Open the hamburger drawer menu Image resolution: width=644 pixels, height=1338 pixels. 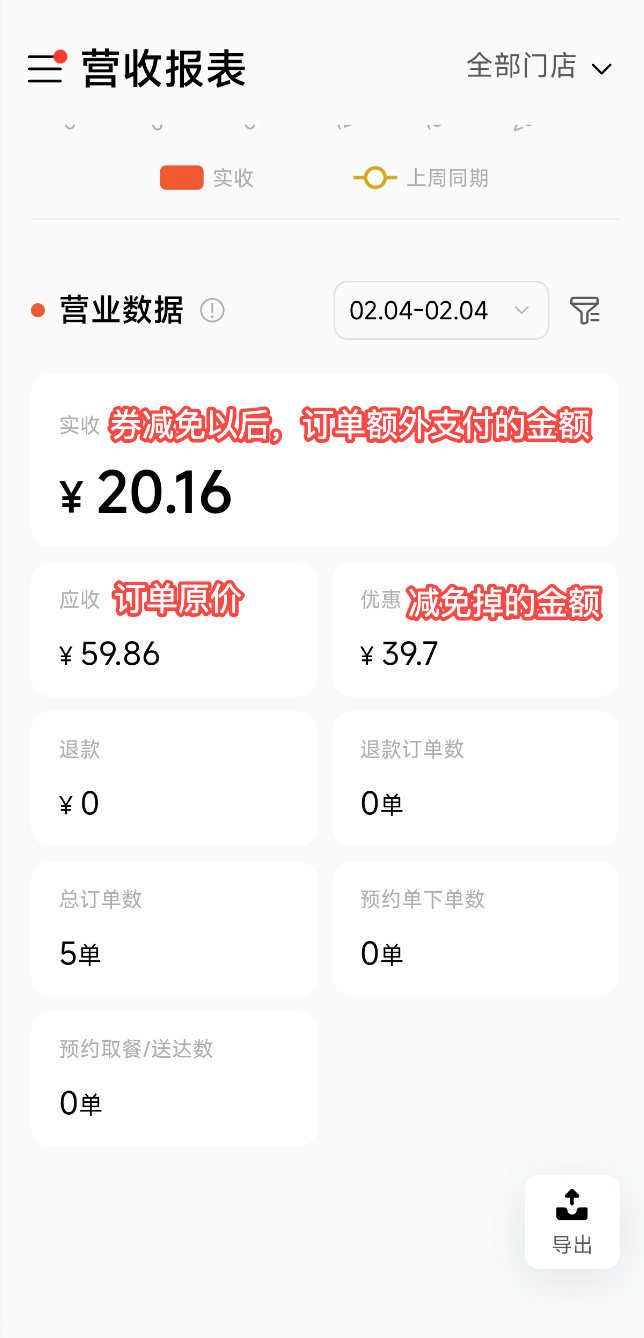(x=45, y=69)
